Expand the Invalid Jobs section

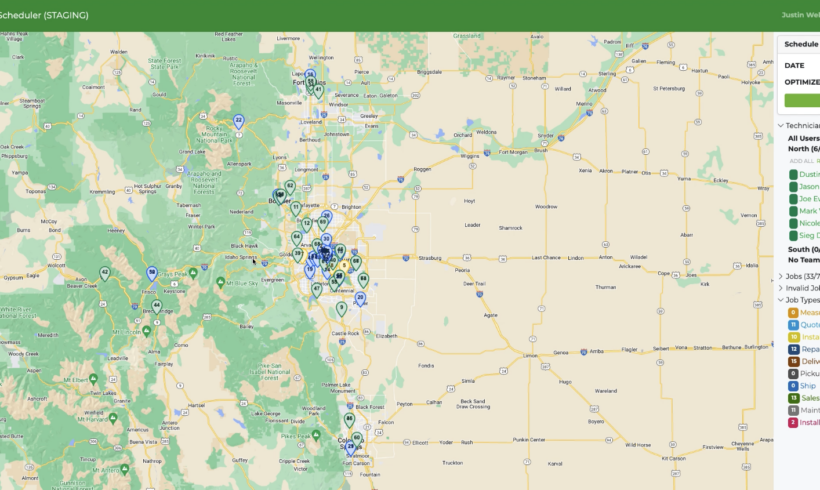click(x=781, y=288)
